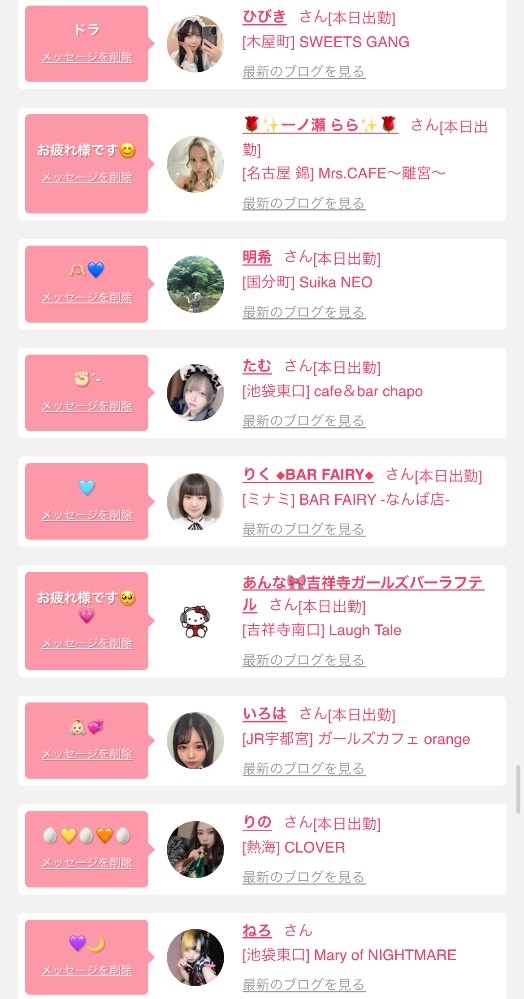View 一ノ瀬 らら's latest blog
Viewport: 524px width, 999px height.
(x=304, y=203)
